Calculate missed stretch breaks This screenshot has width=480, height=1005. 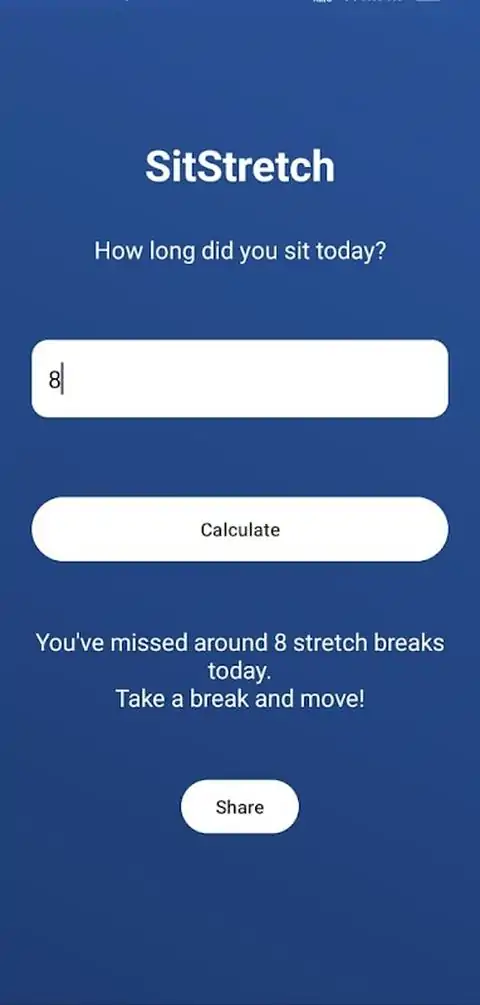point(240,529)
